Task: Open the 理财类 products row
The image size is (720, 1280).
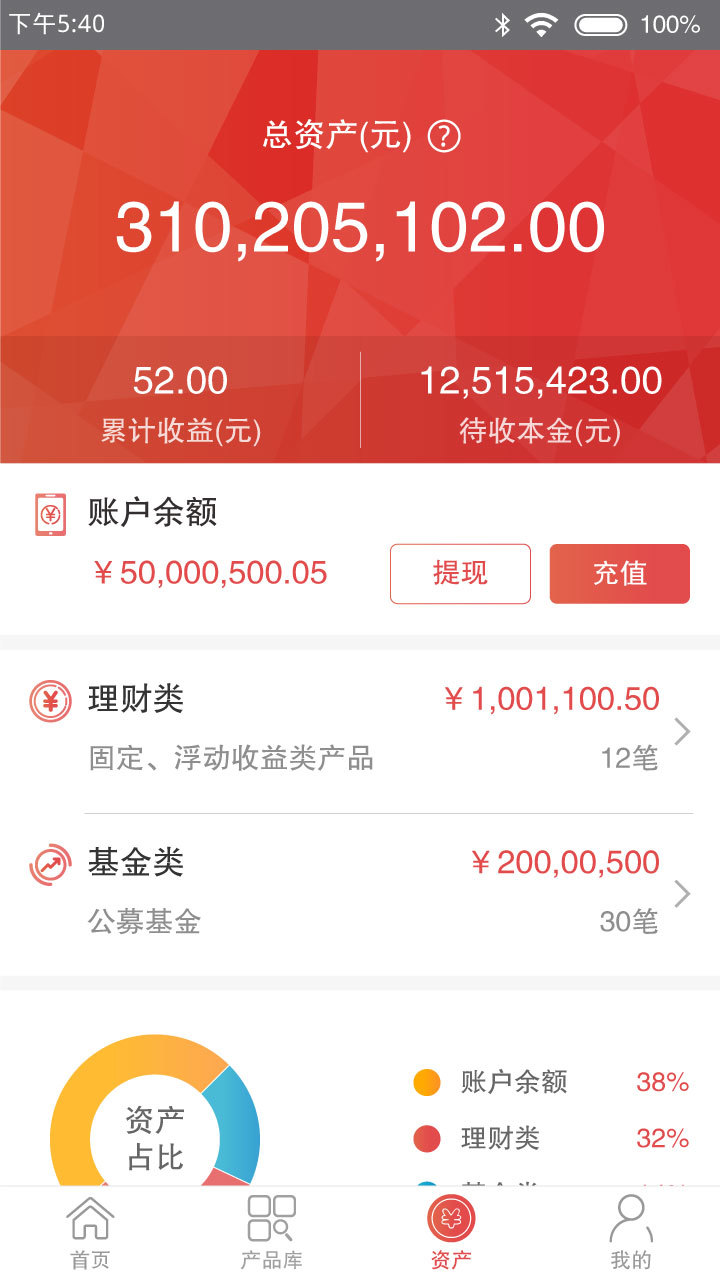Action: pyautogui.click(x=360, y=730)
